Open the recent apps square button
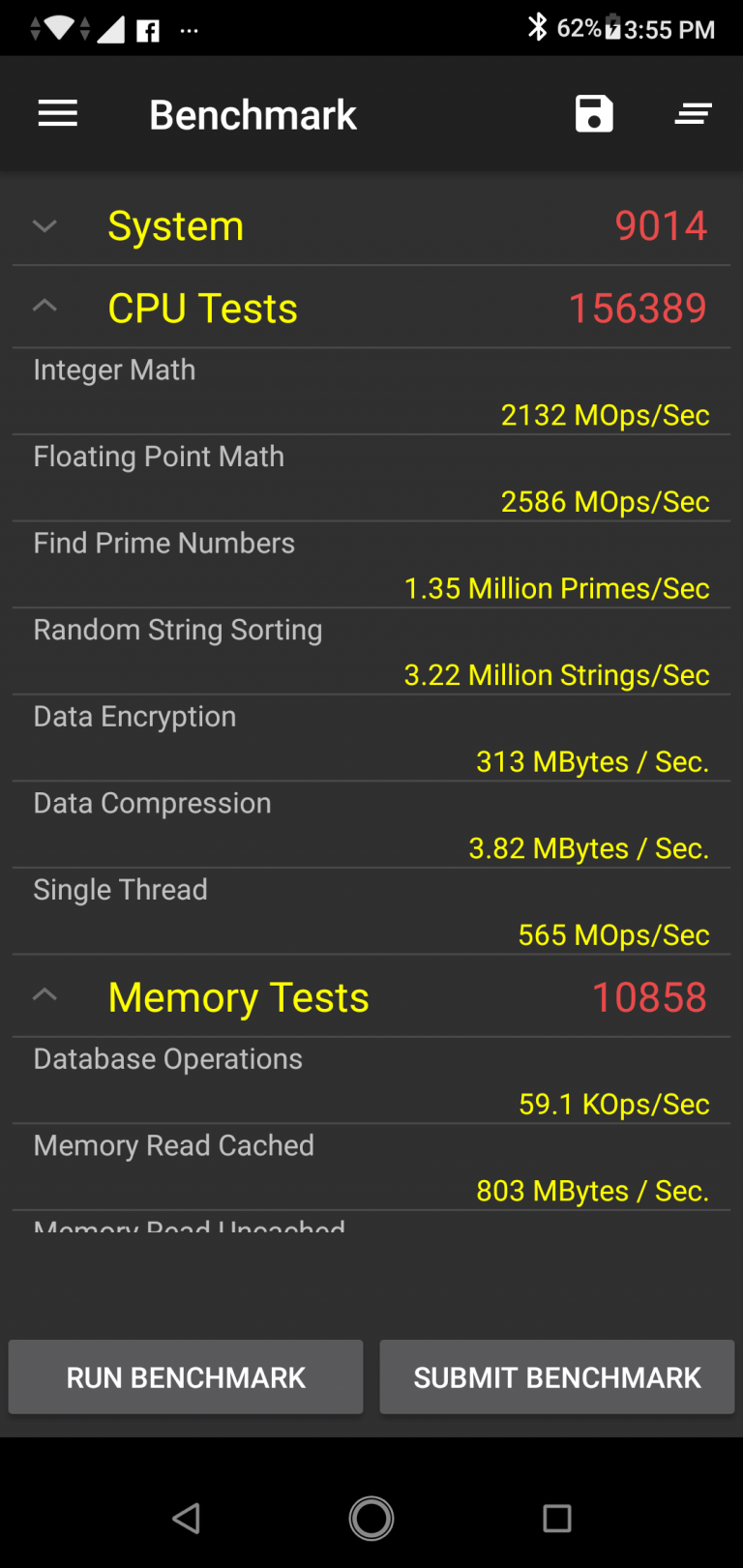 coord(556,1519)
